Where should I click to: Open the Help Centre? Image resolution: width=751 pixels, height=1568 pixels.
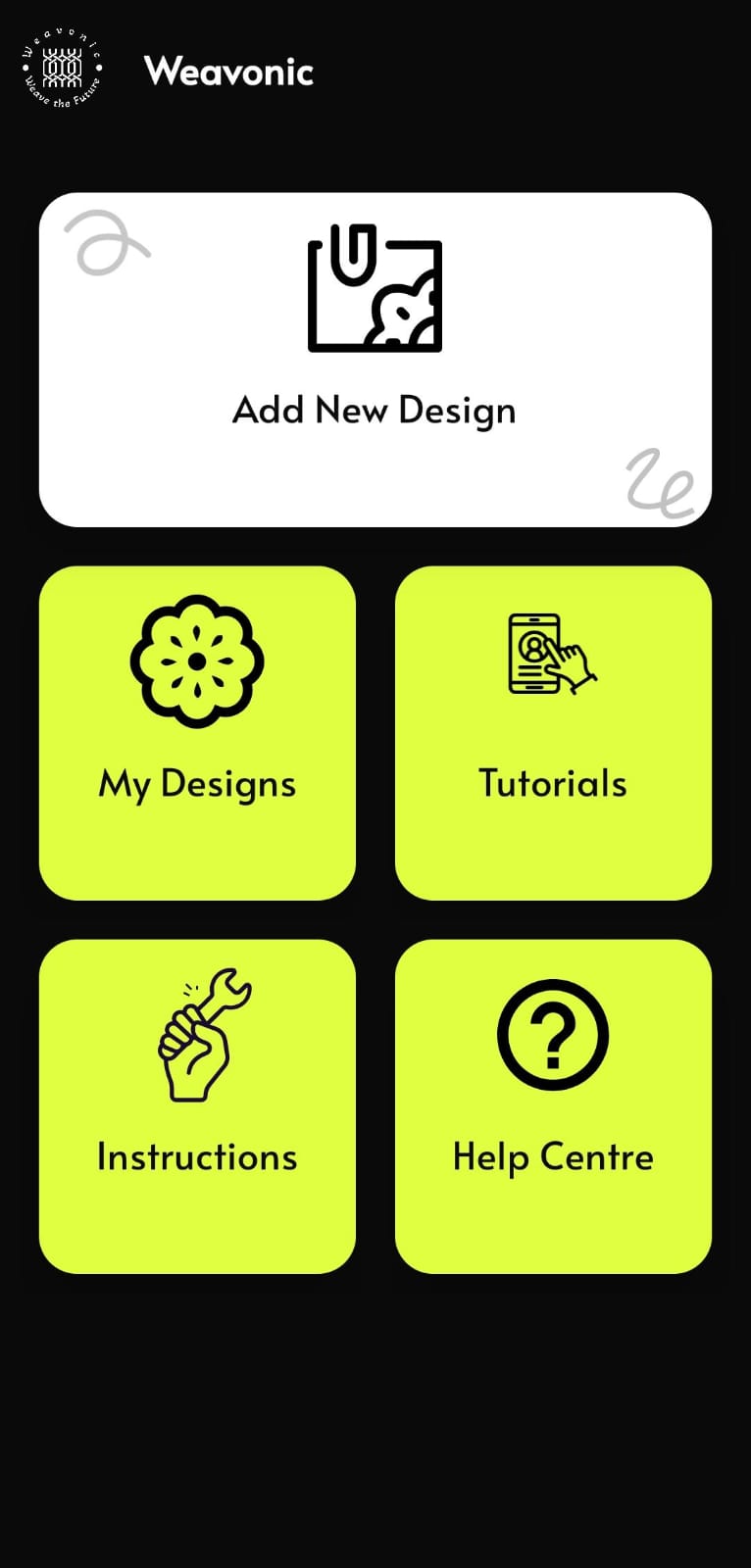(553, 1105)
